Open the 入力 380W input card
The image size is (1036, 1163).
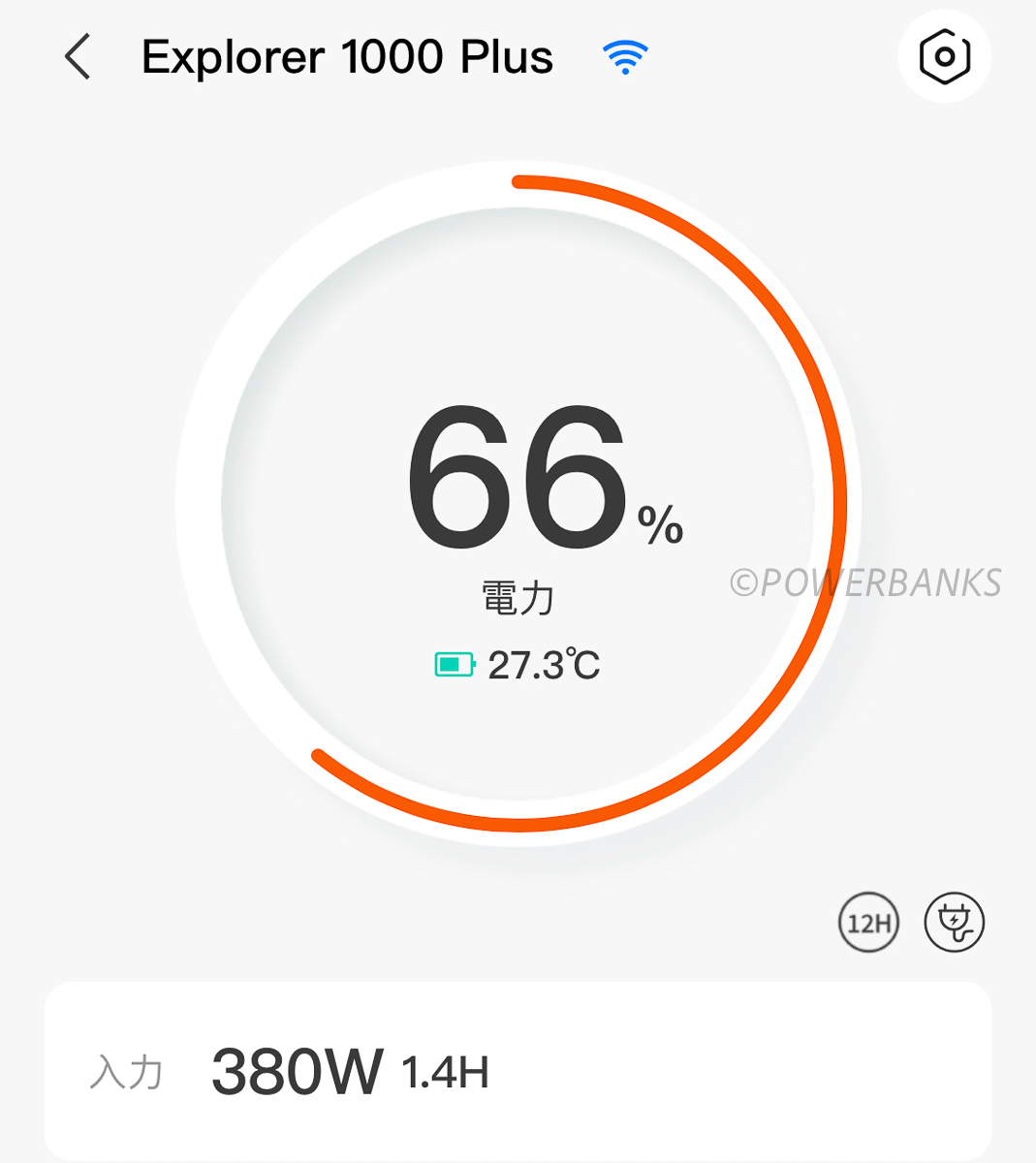click(x=518, y=1071)
